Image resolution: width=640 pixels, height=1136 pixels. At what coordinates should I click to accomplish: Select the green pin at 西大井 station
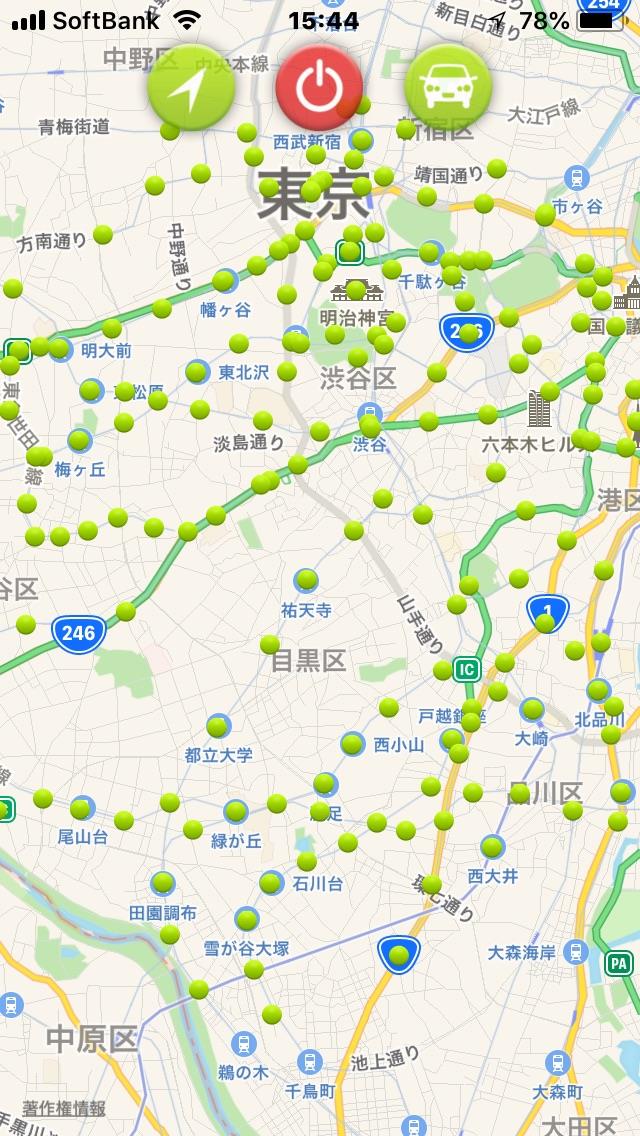[x=491, y=846]
